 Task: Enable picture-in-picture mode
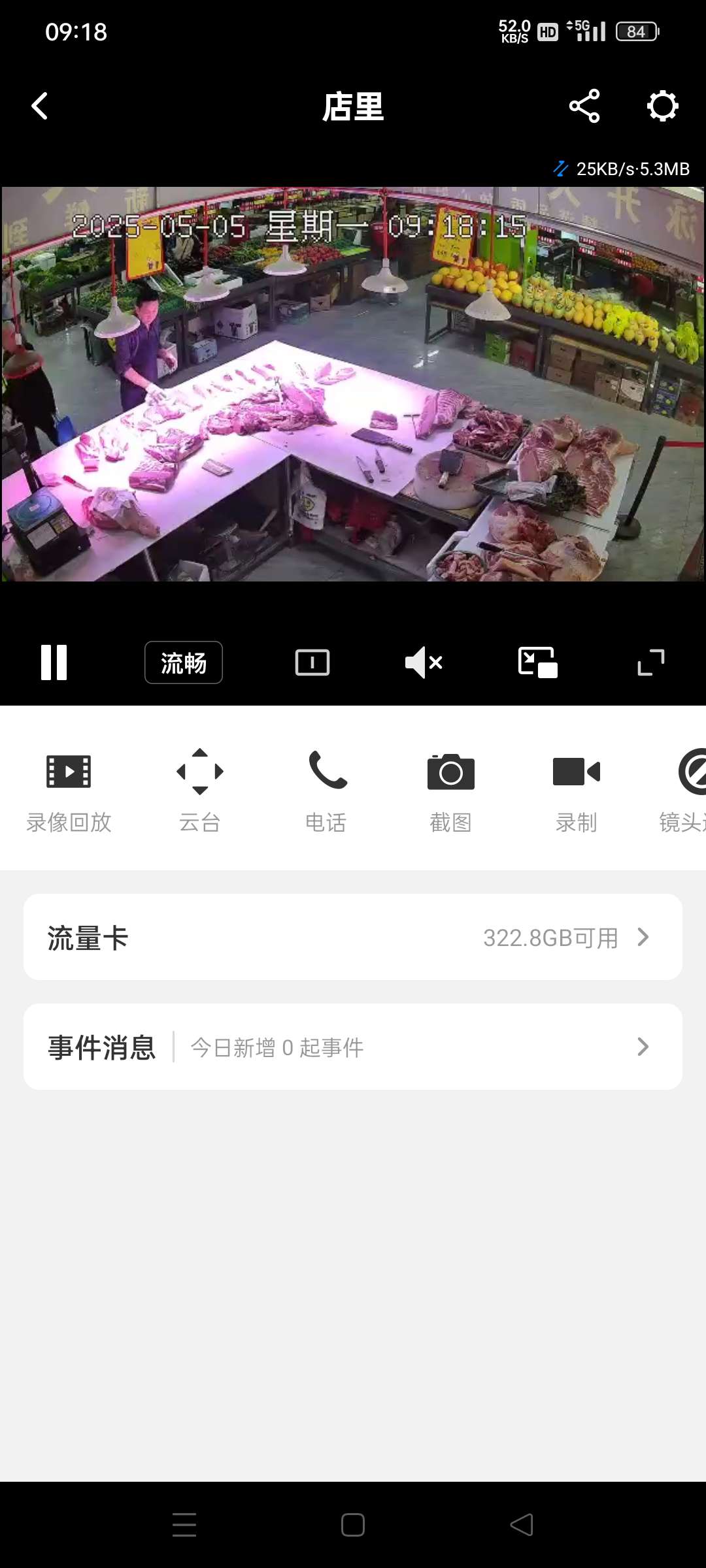pyautogui.click(x=537, y=662)
